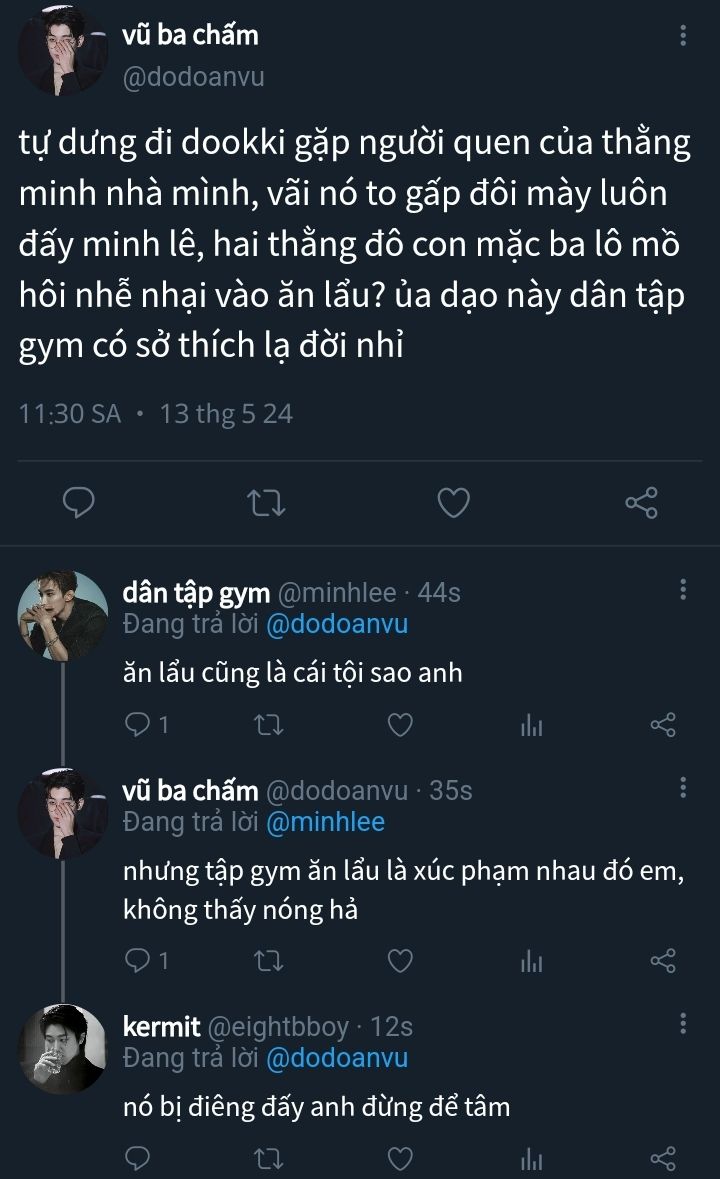Open the @minhlee mention link
Viewport: 720px width, 1179px height.
click(325, 822)
